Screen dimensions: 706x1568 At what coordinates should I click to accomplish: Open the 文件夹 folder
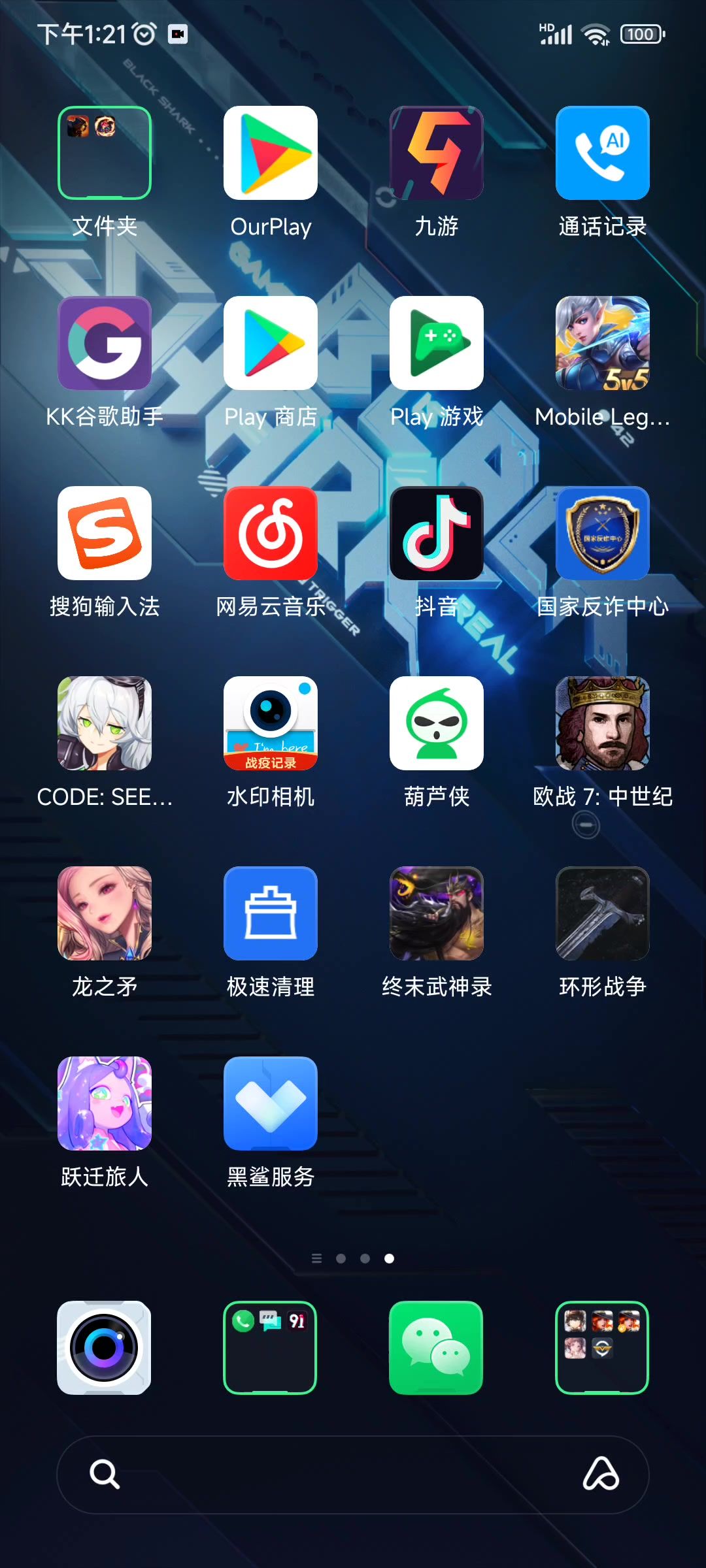105,153
